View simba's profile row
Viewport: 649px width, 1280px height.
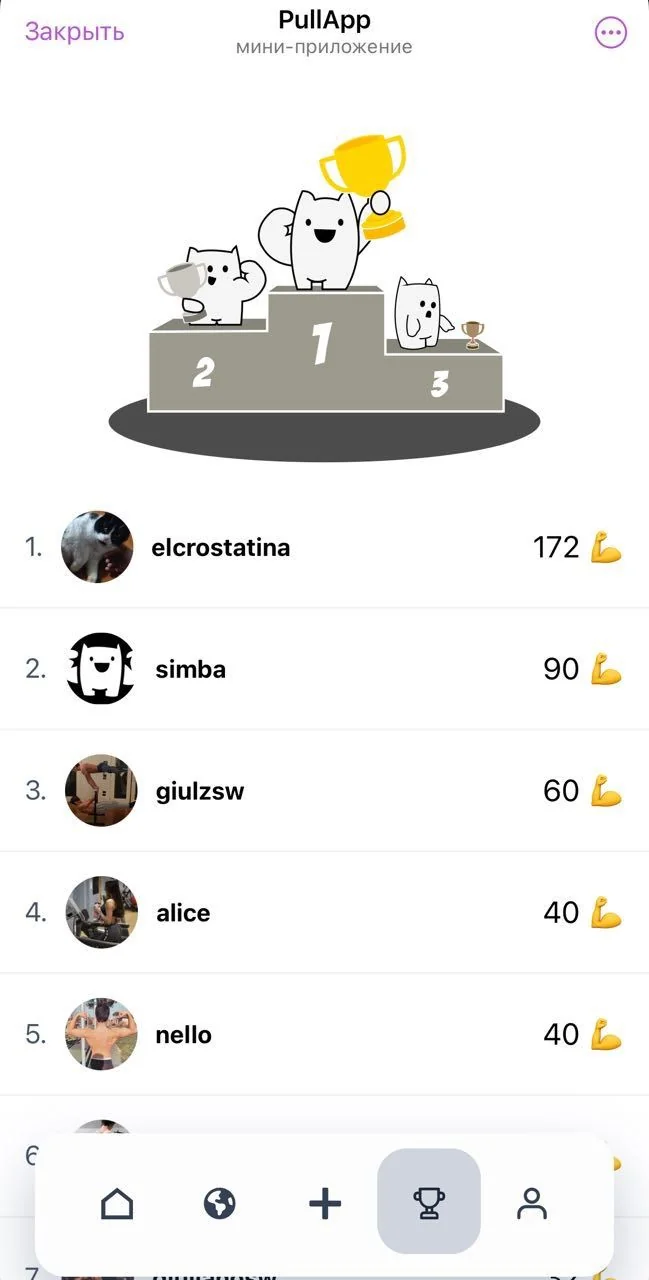click(x=324, y=669)
